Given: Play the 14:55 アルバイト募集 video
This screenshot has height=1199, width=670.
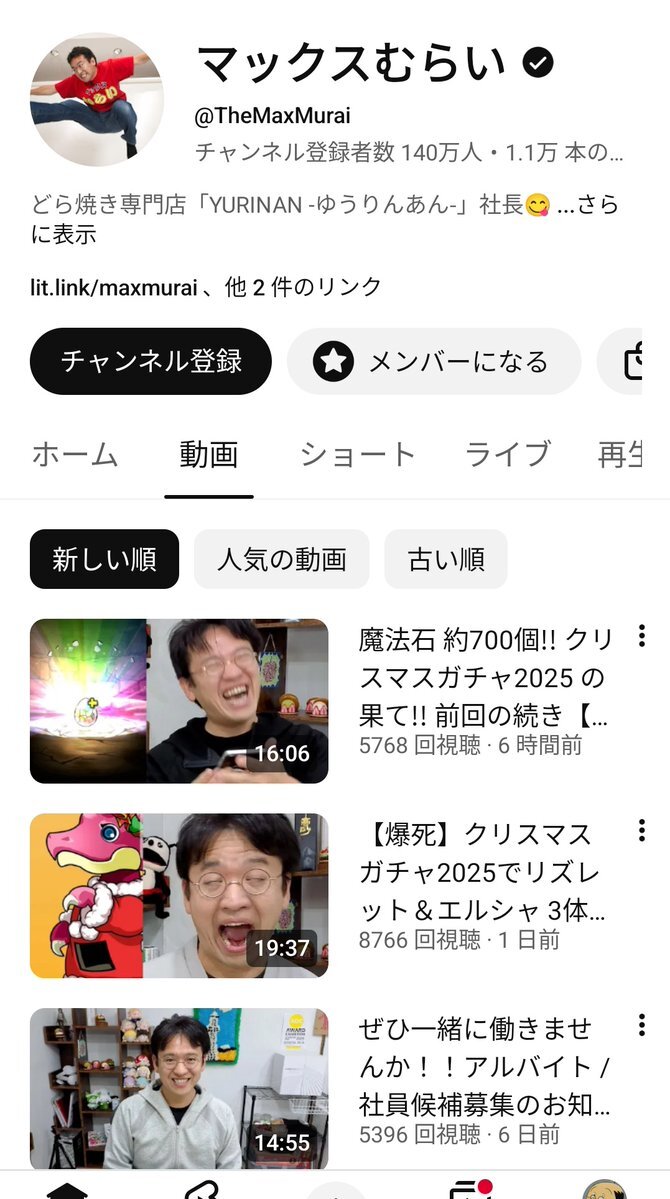Looking at the screenshot, I should 179,1089.
